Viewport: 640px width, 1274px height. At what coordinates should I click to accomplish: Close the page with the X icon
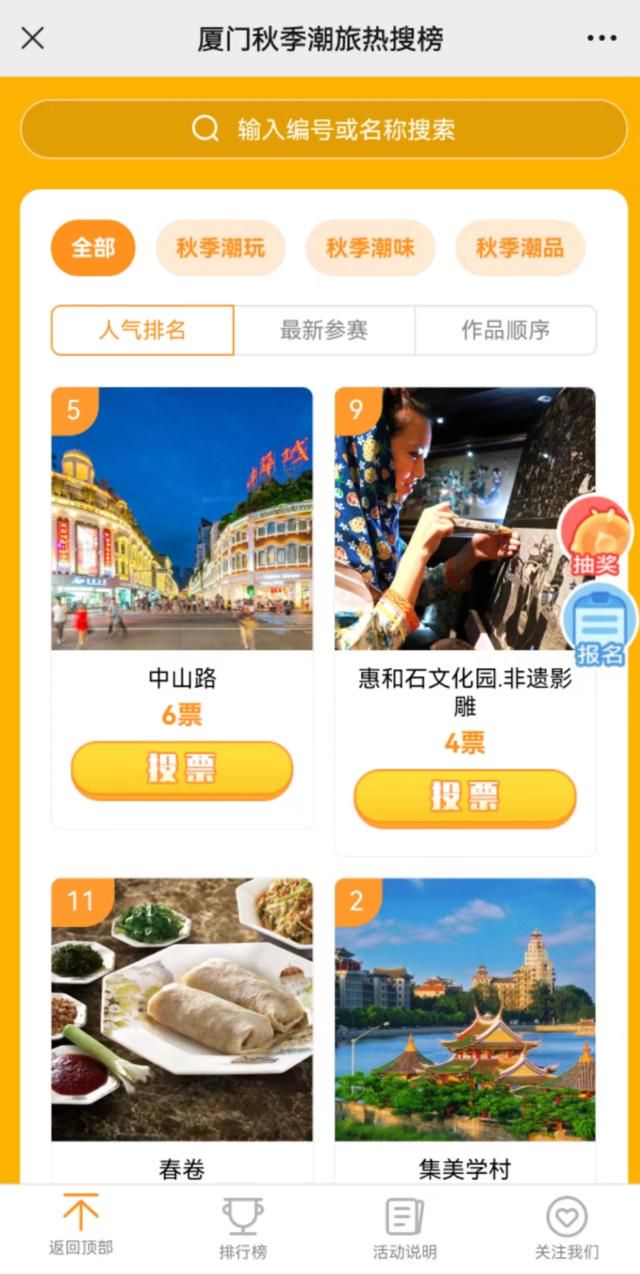[32, 38]
